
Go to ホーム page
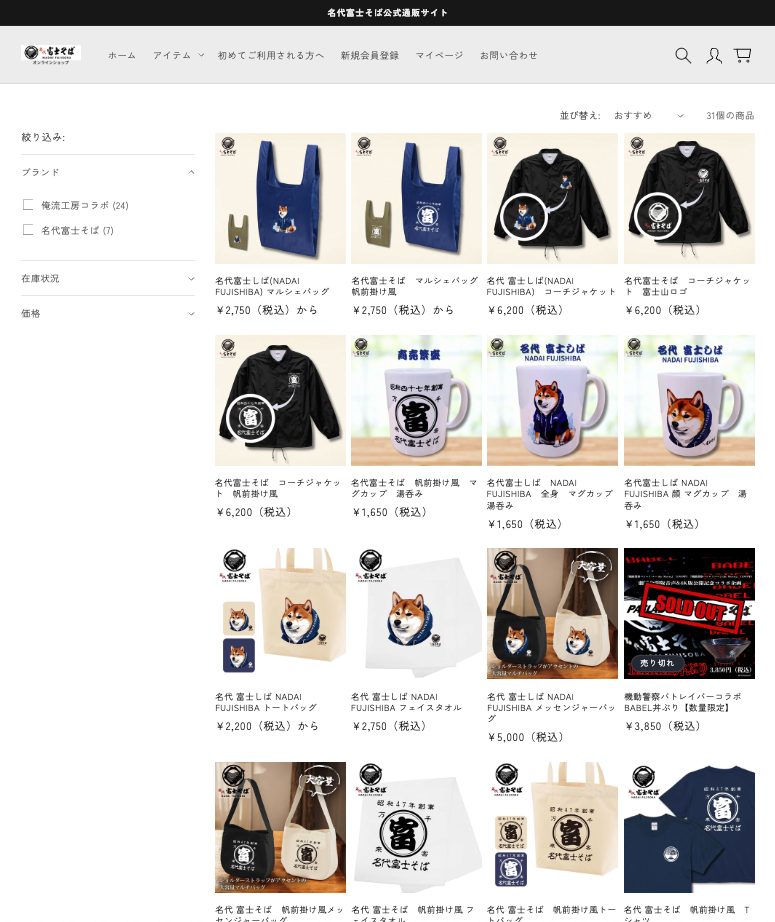point(122,56)
